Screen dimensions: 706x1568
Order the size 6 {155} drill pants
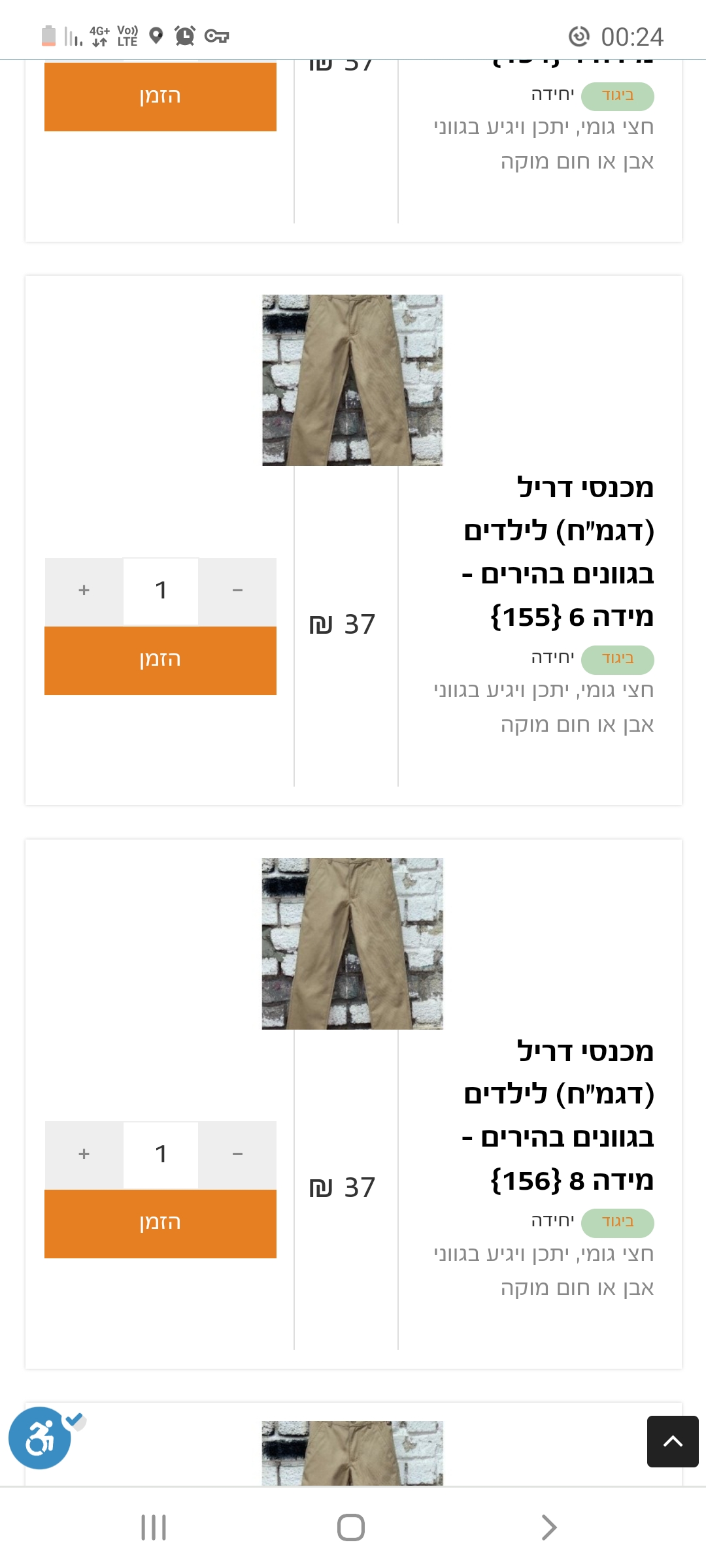[160, 660]
